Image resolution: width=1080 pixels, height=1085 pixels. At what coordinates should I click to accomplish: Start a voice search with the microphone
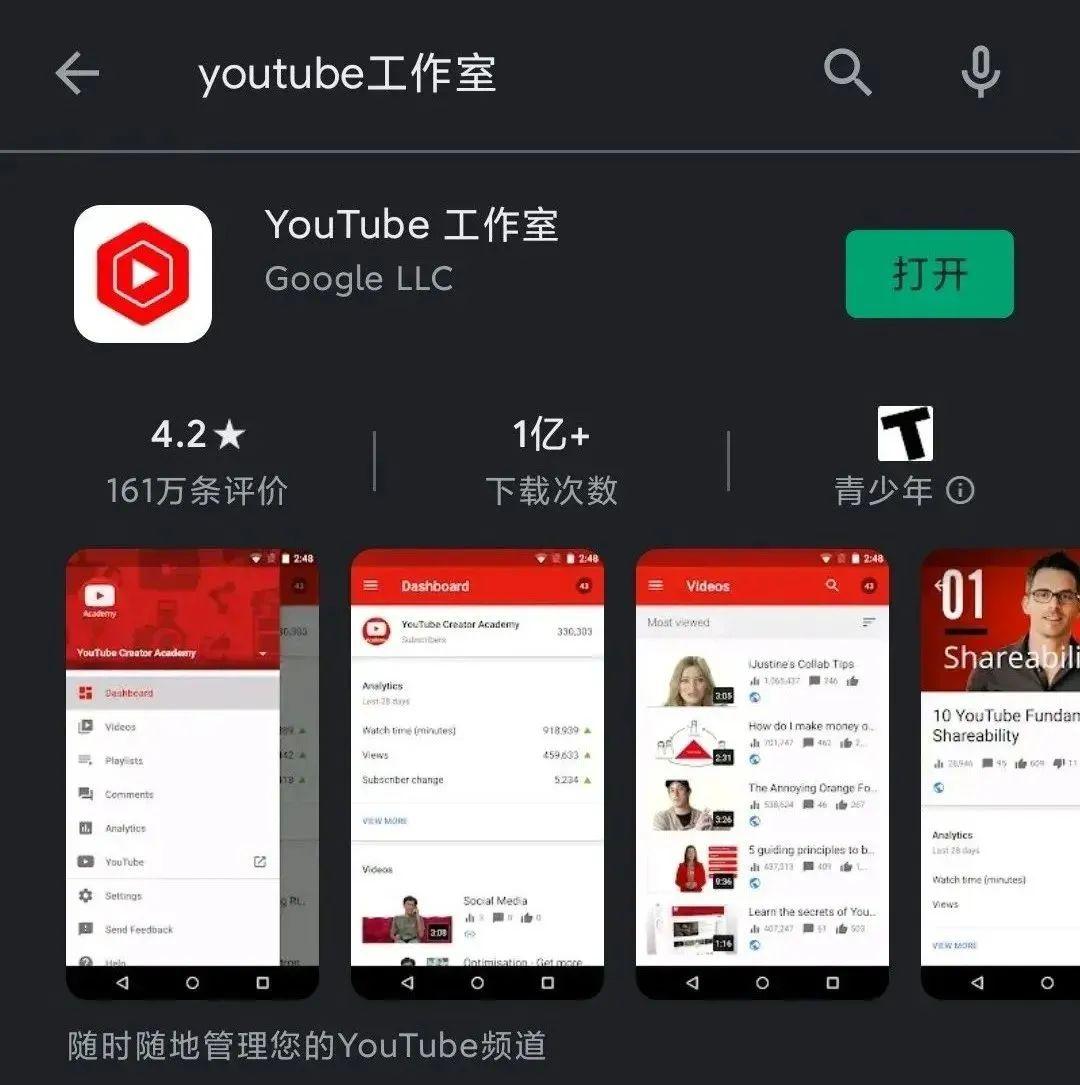click(980, 73)
